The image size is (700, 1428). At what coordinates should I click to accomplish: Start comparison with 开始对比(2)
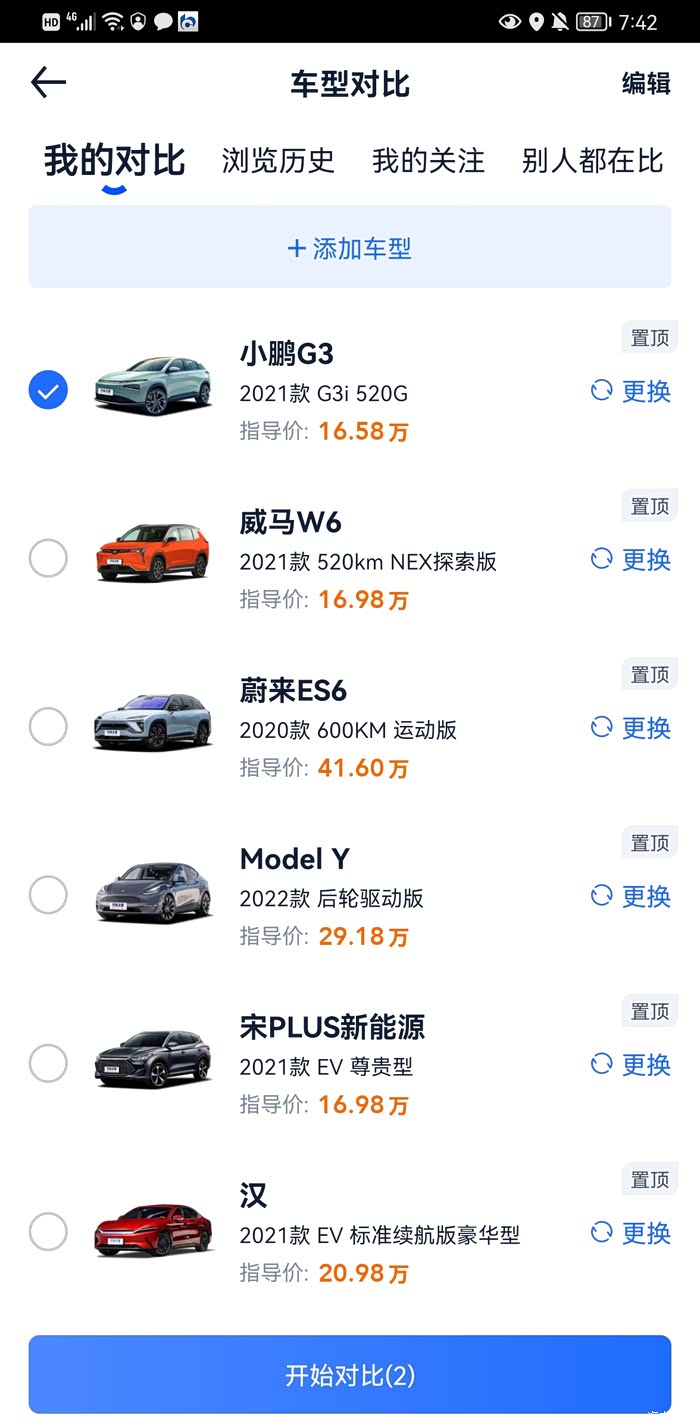350,1375
